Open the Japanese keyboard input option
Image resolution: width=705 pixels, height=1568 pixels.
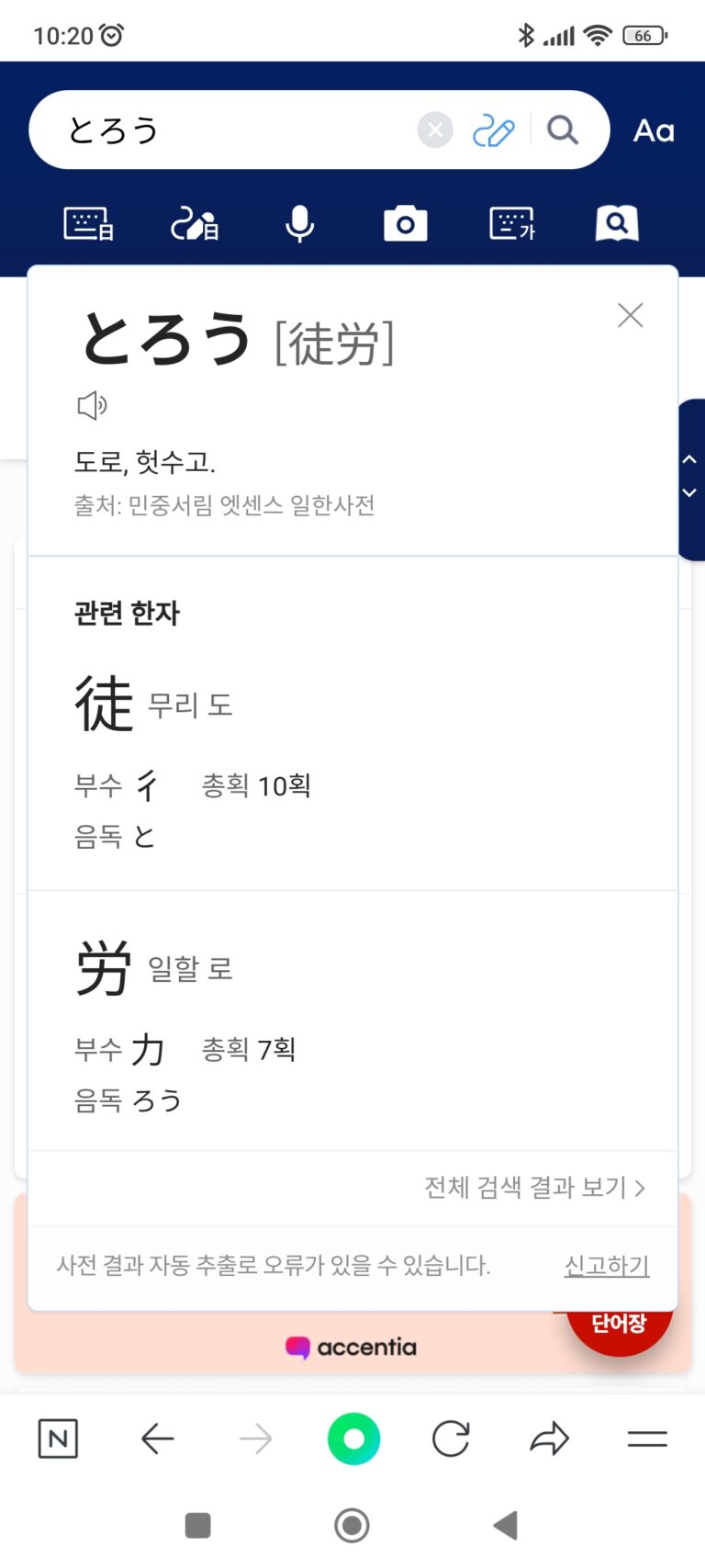point(88,223)
